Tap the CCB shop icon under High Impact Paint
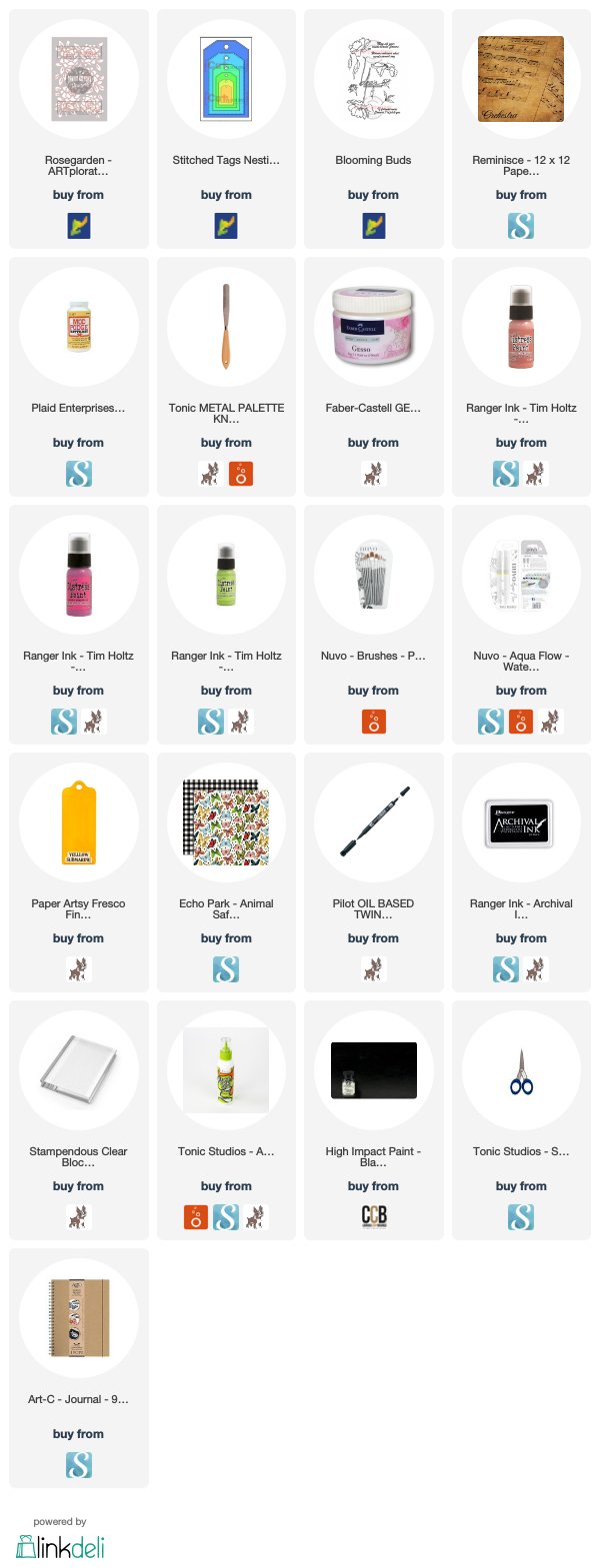The image size is (600, 1568). [x=373, y=1216]
